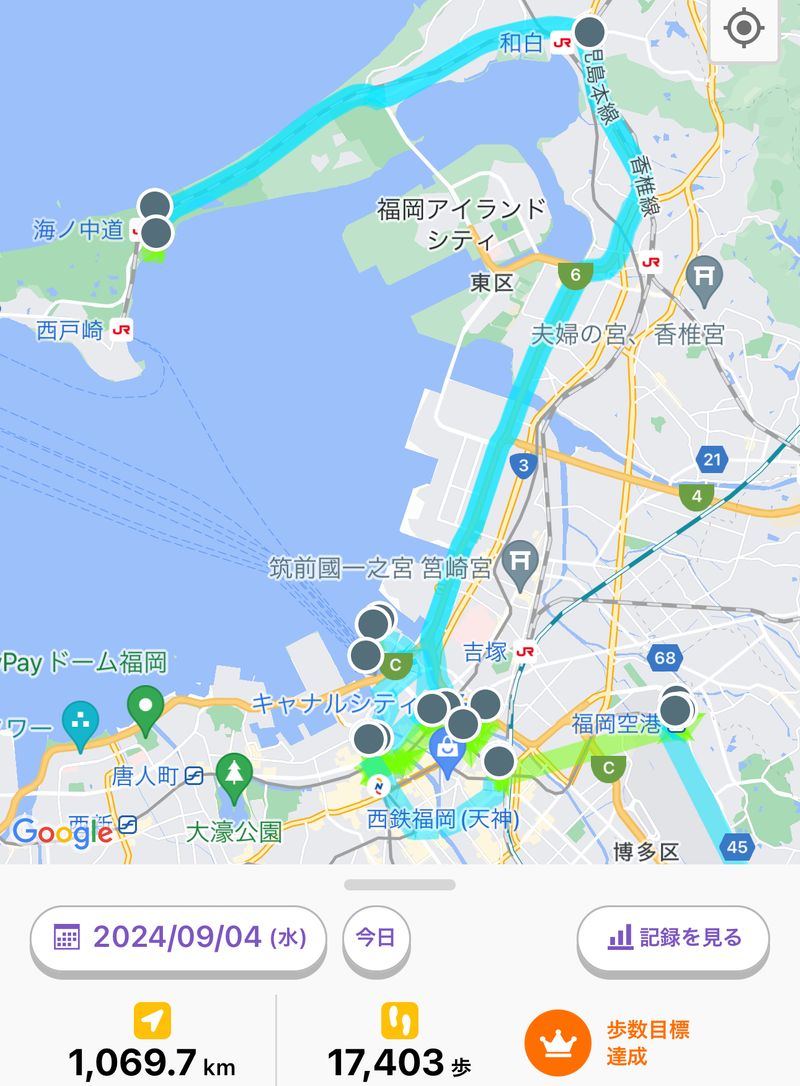Tap the bottom sheet drag handle

point(400,885)
